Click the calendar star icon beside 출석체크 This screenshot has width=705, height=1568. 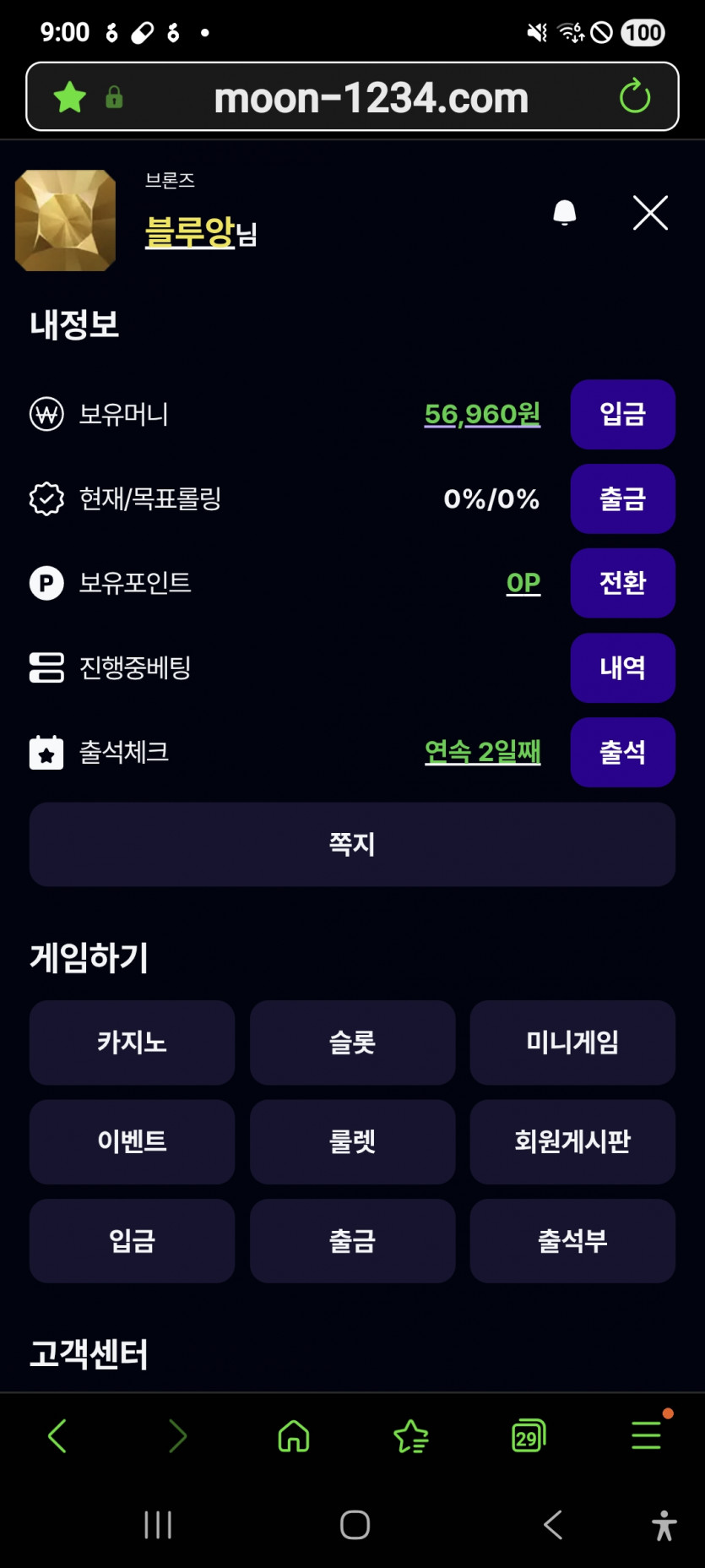[46, 752]
